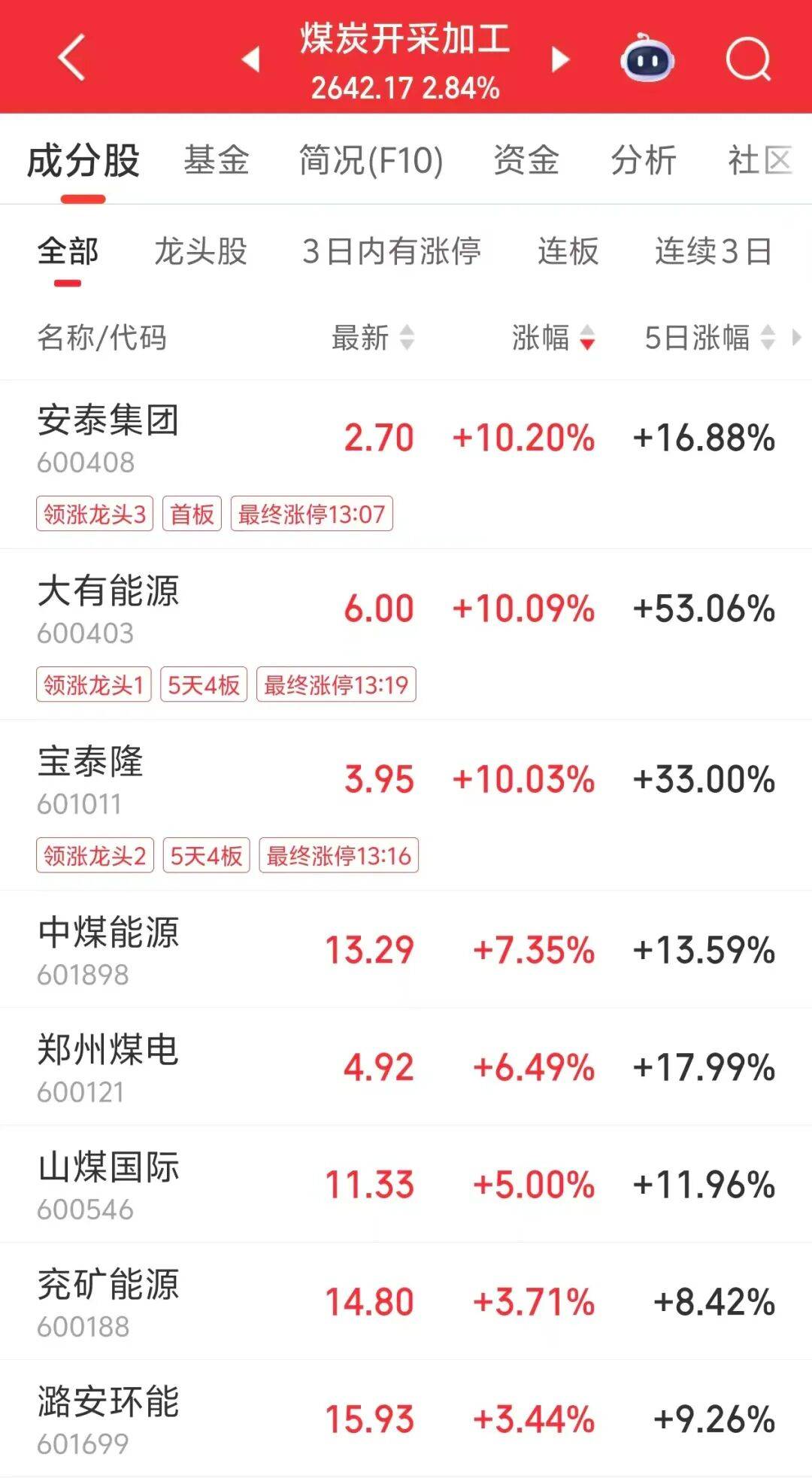Open the search icon in the title bar
Viewport: 812px width, 1478px height.
pos(744,60)
